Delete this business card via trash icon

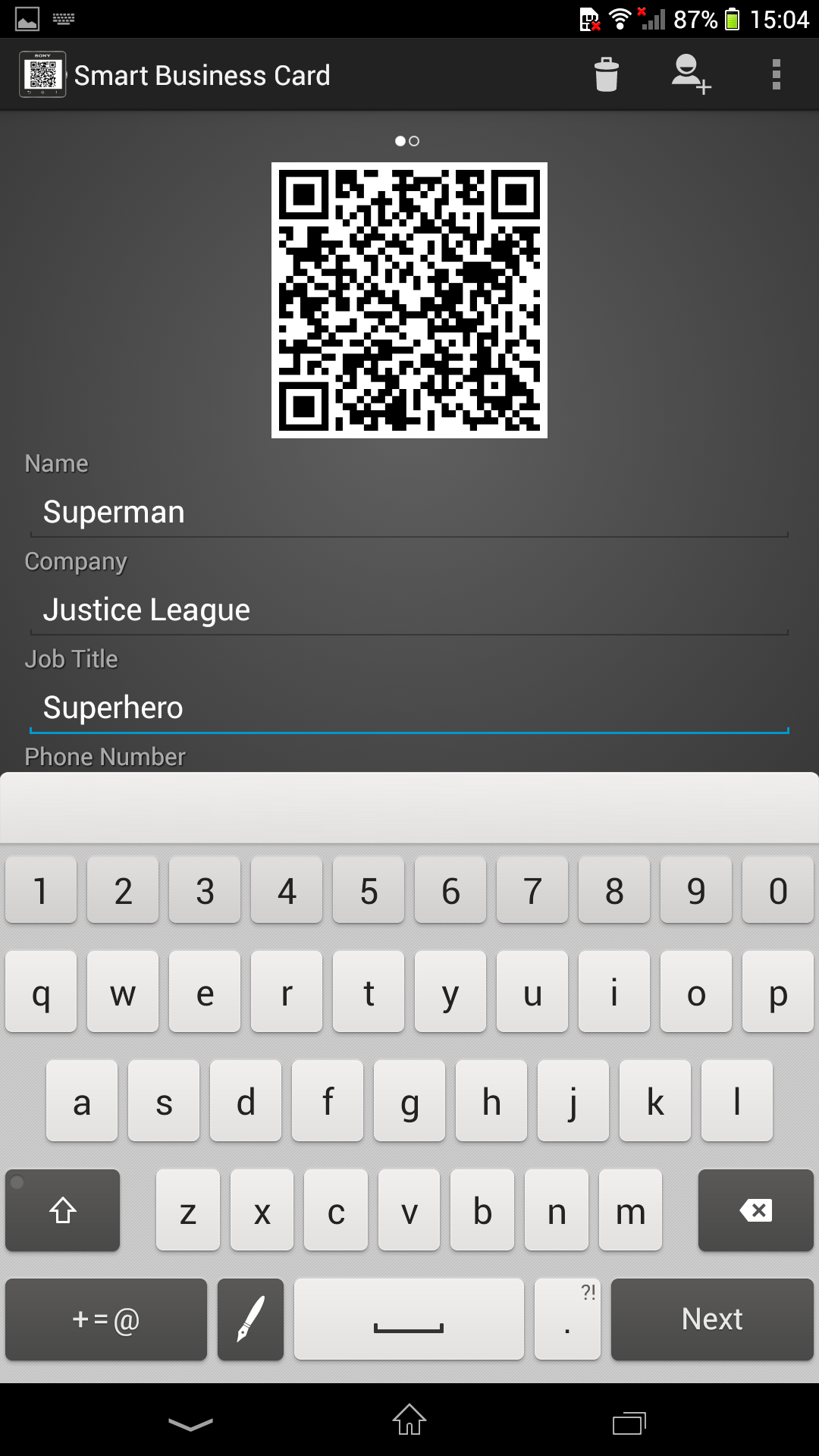click(606, 74)
